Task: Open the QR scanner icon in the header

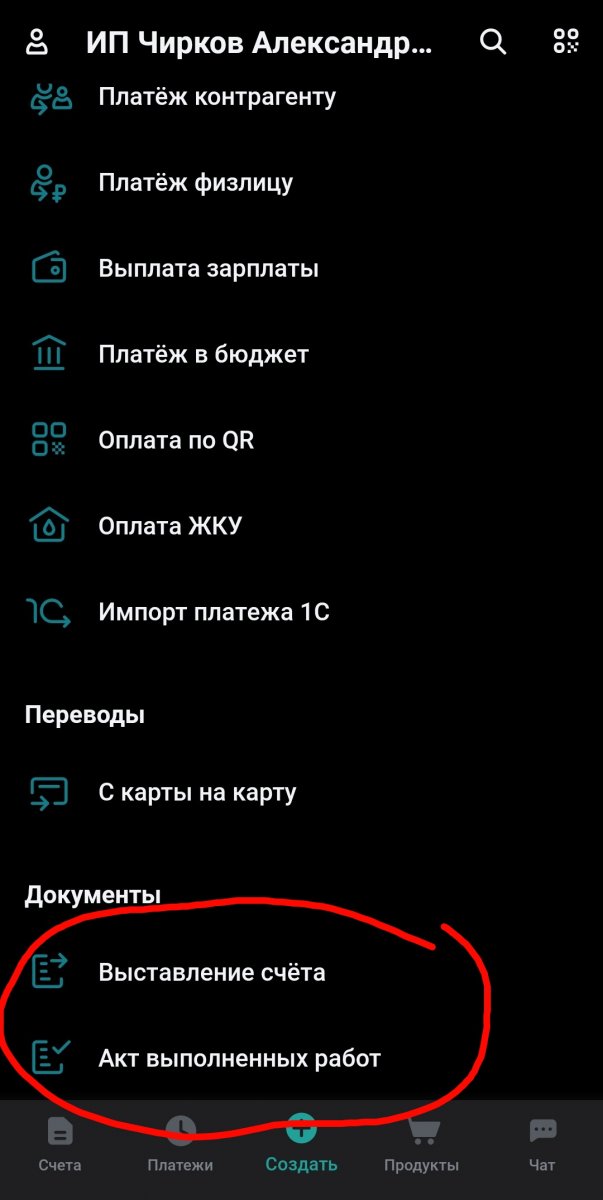Action: 566,42
